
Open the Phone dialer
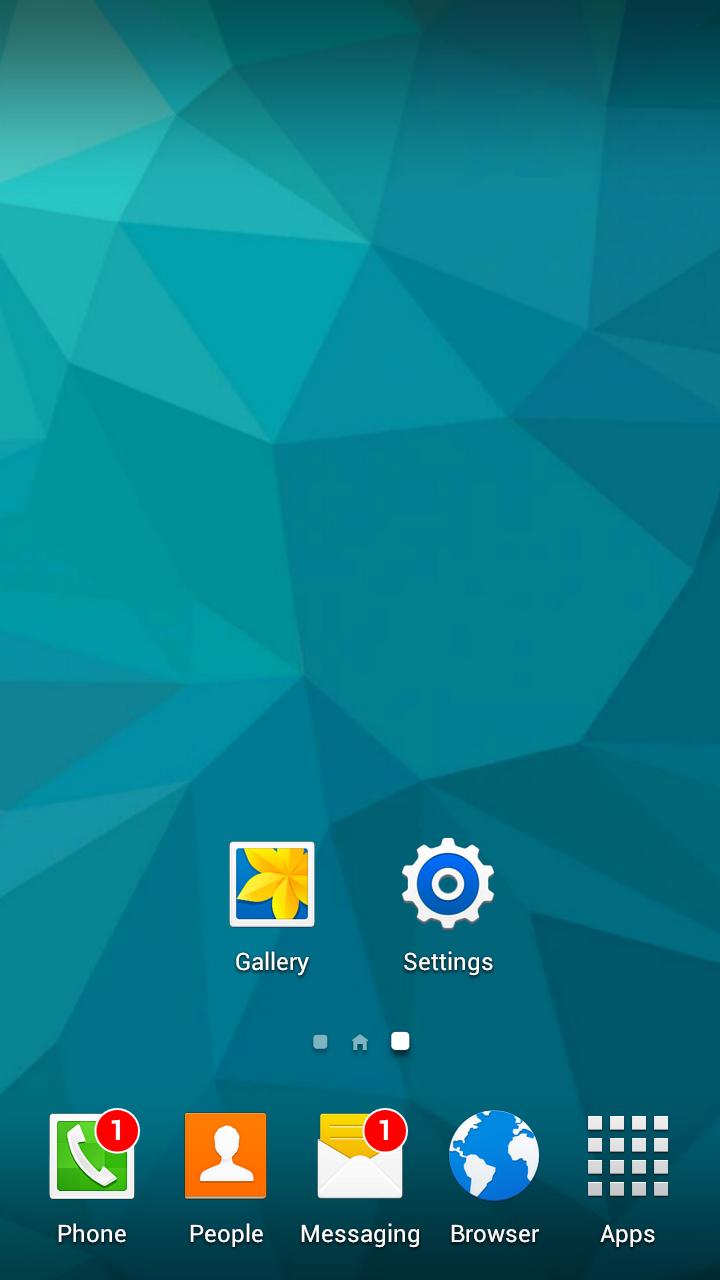92,1158
